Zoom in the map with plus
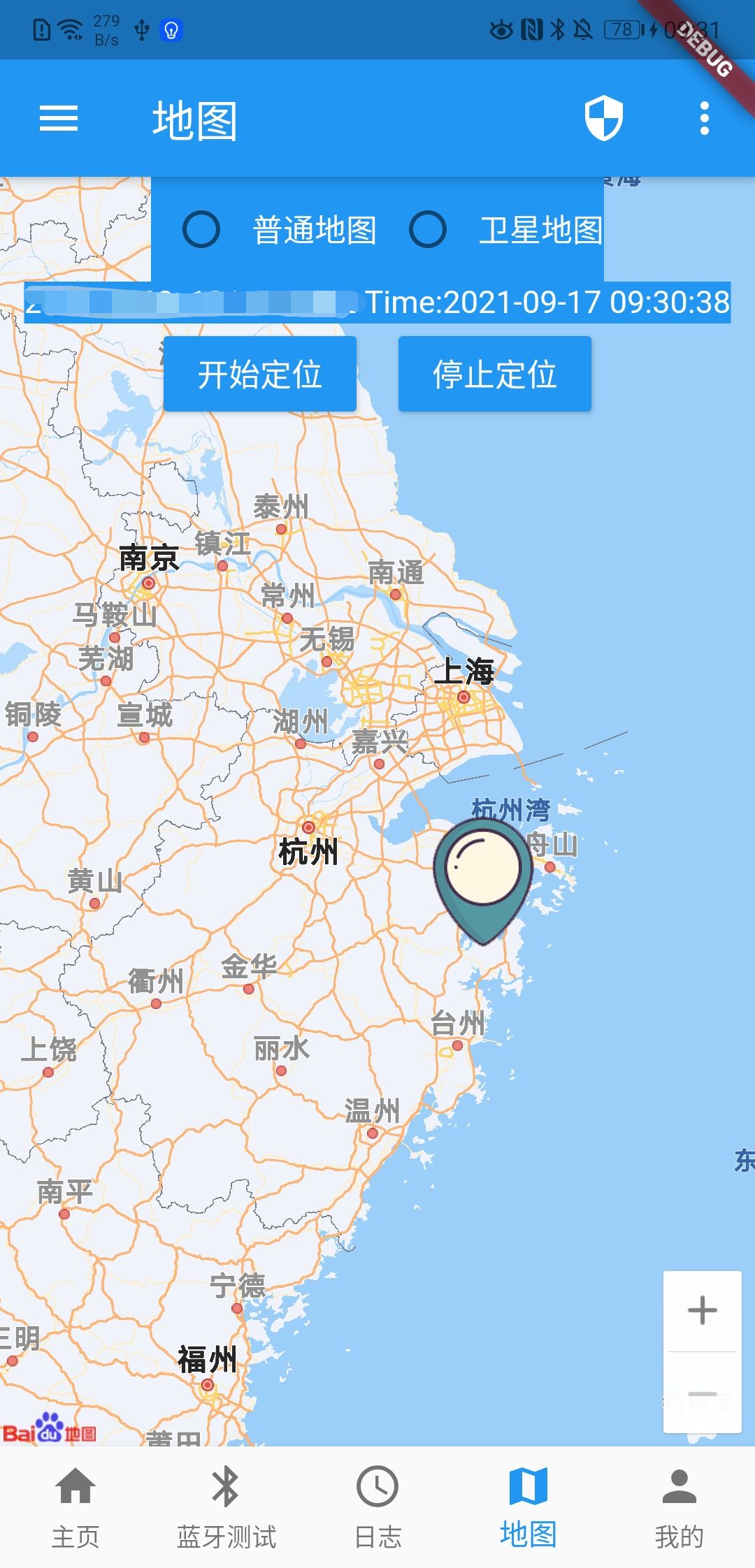 (702, 1310)
